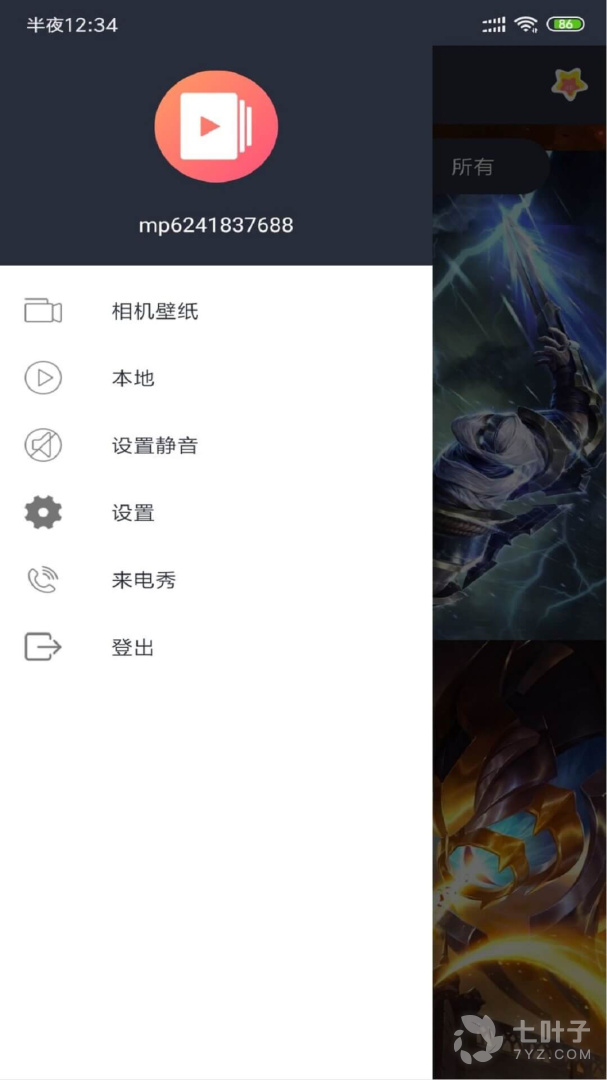
Task: Open 设置 settings
Action: click(216, 513)
